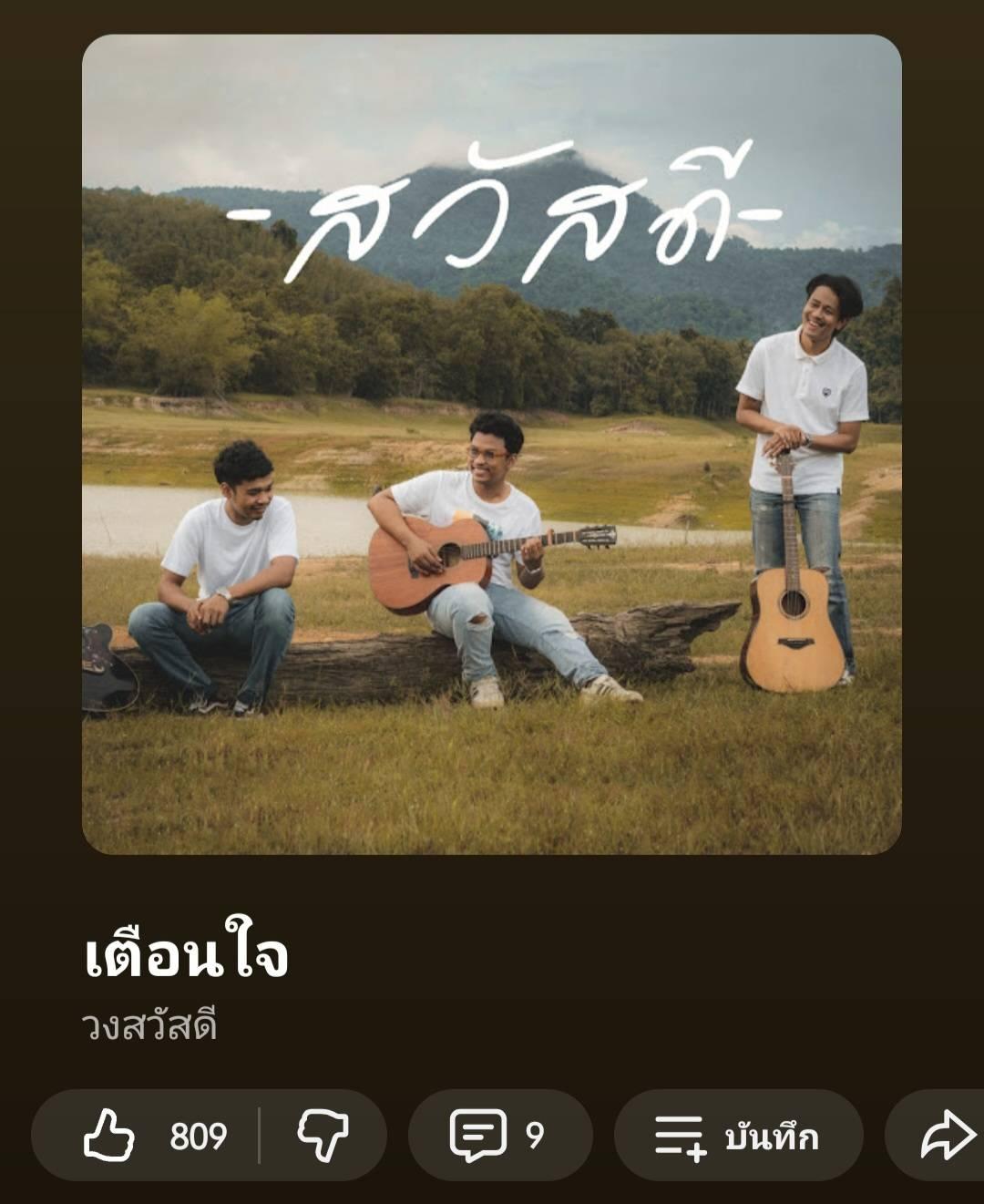Image resolution: width=984 pixels, height=1204 pixels.
Task: Open the comments with 9 replies
Action: point(499,1136)
